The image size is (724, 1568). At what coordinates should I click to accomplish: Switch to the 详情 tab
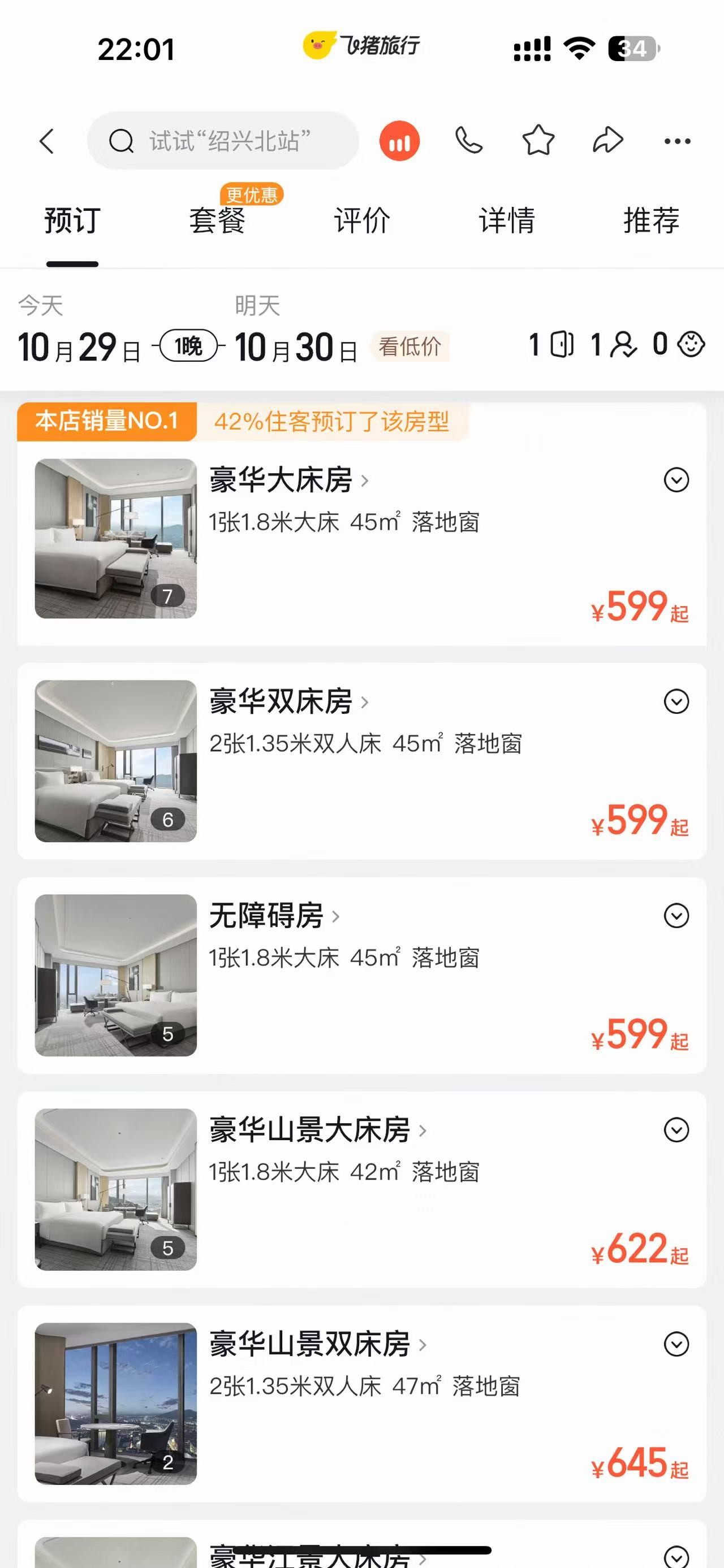pos(507,220)
